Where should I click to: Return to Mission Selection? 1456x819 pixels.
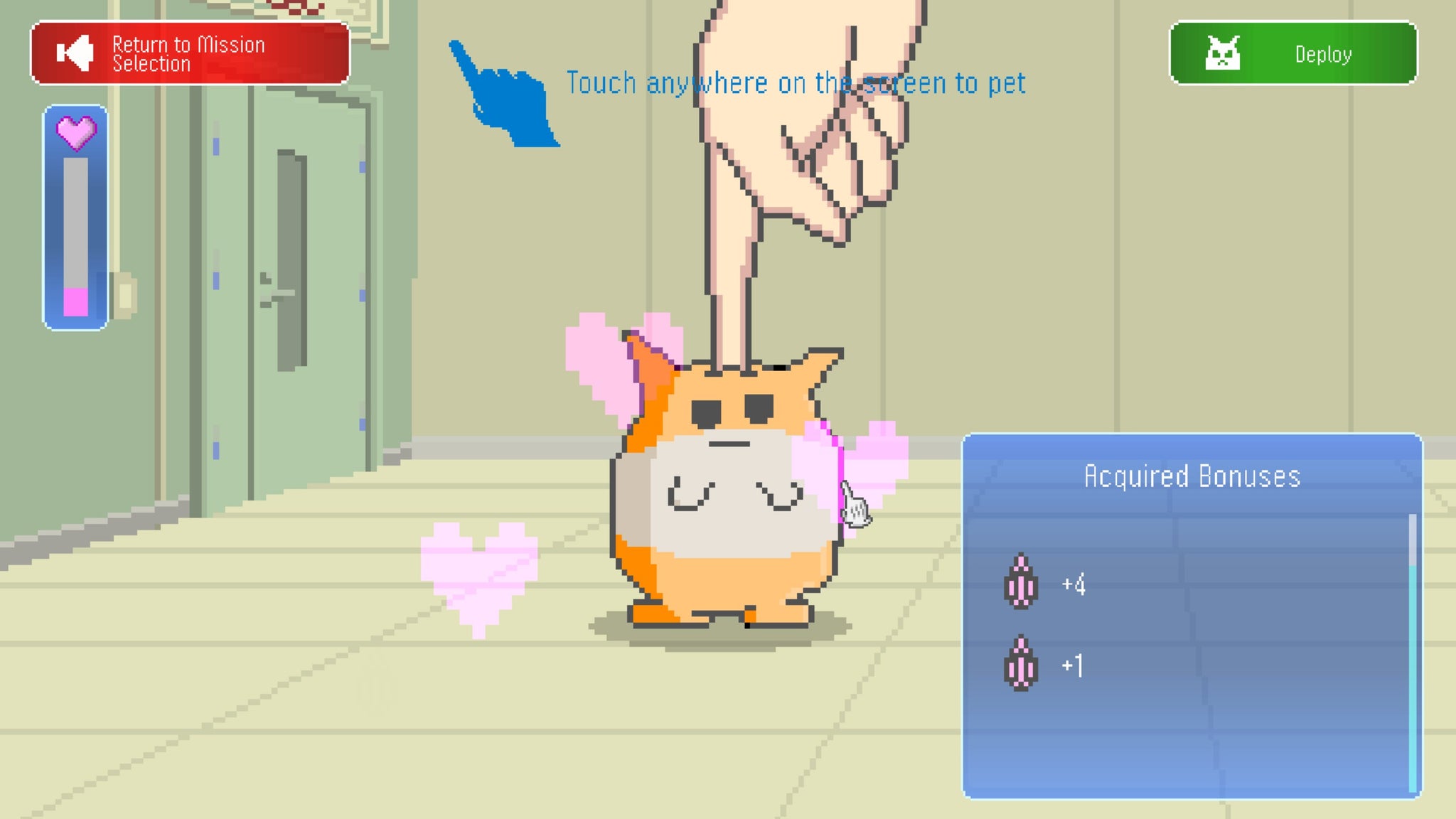click(x=190, y=53)
